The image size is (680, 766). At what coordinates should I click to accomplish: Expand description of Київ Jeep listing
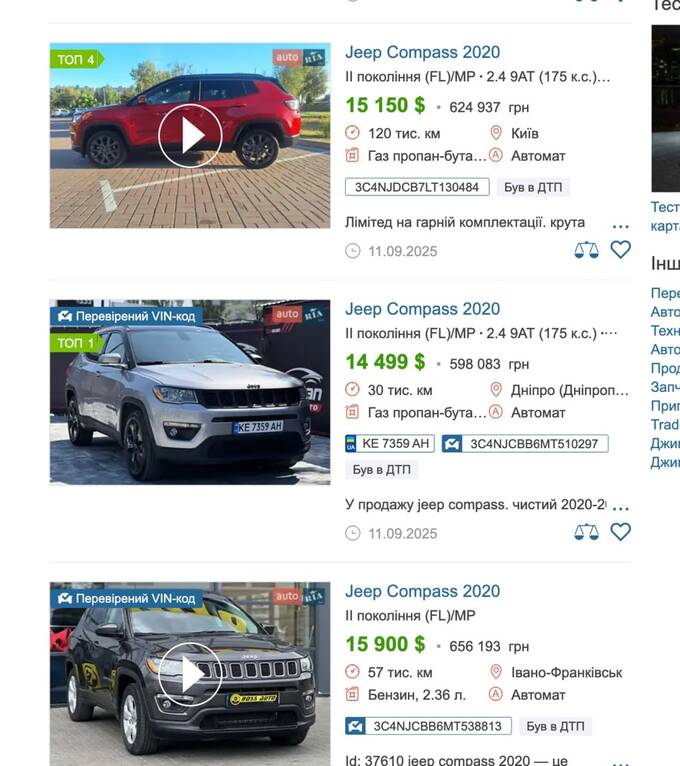(620, 227)
